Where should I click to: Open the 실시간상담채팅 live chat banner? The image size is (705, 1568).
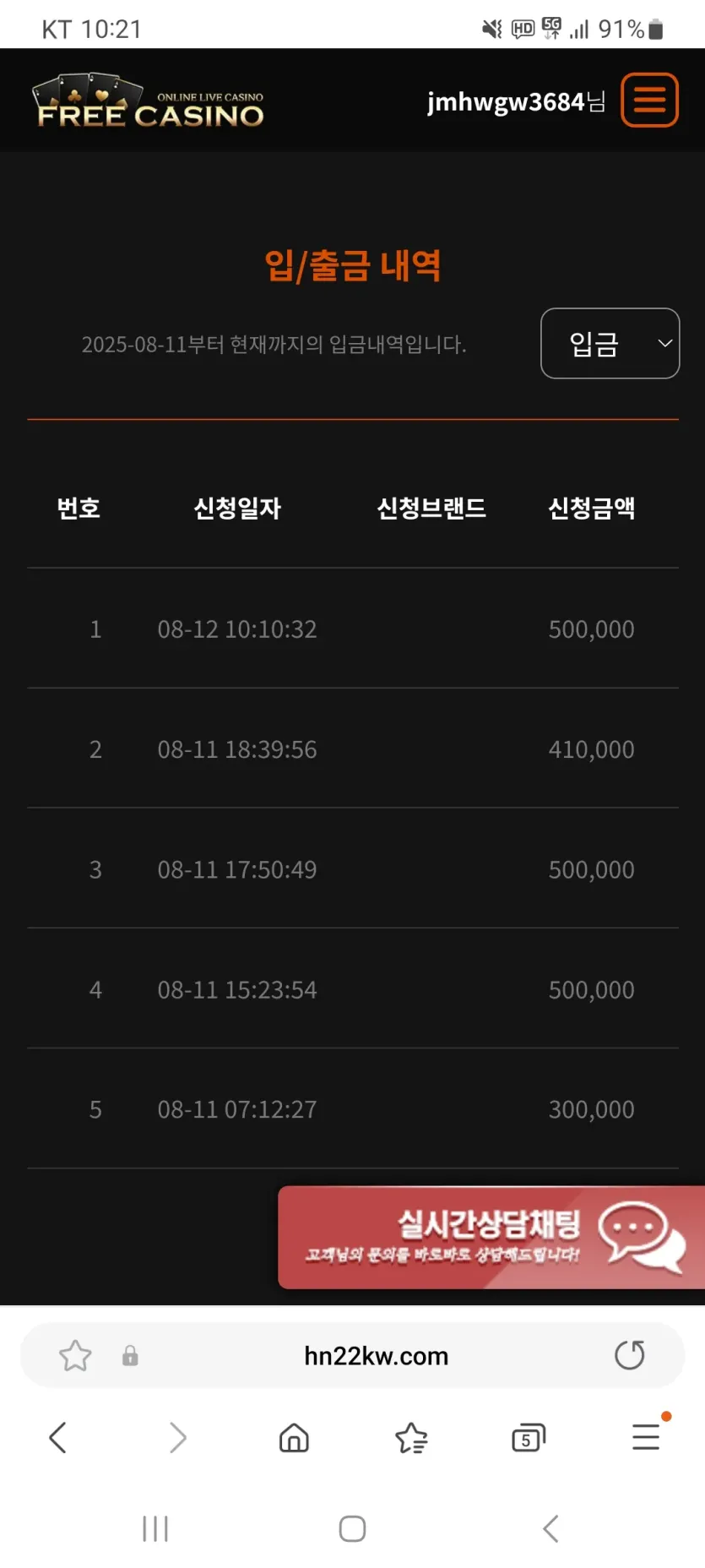tap(491, 1237)
